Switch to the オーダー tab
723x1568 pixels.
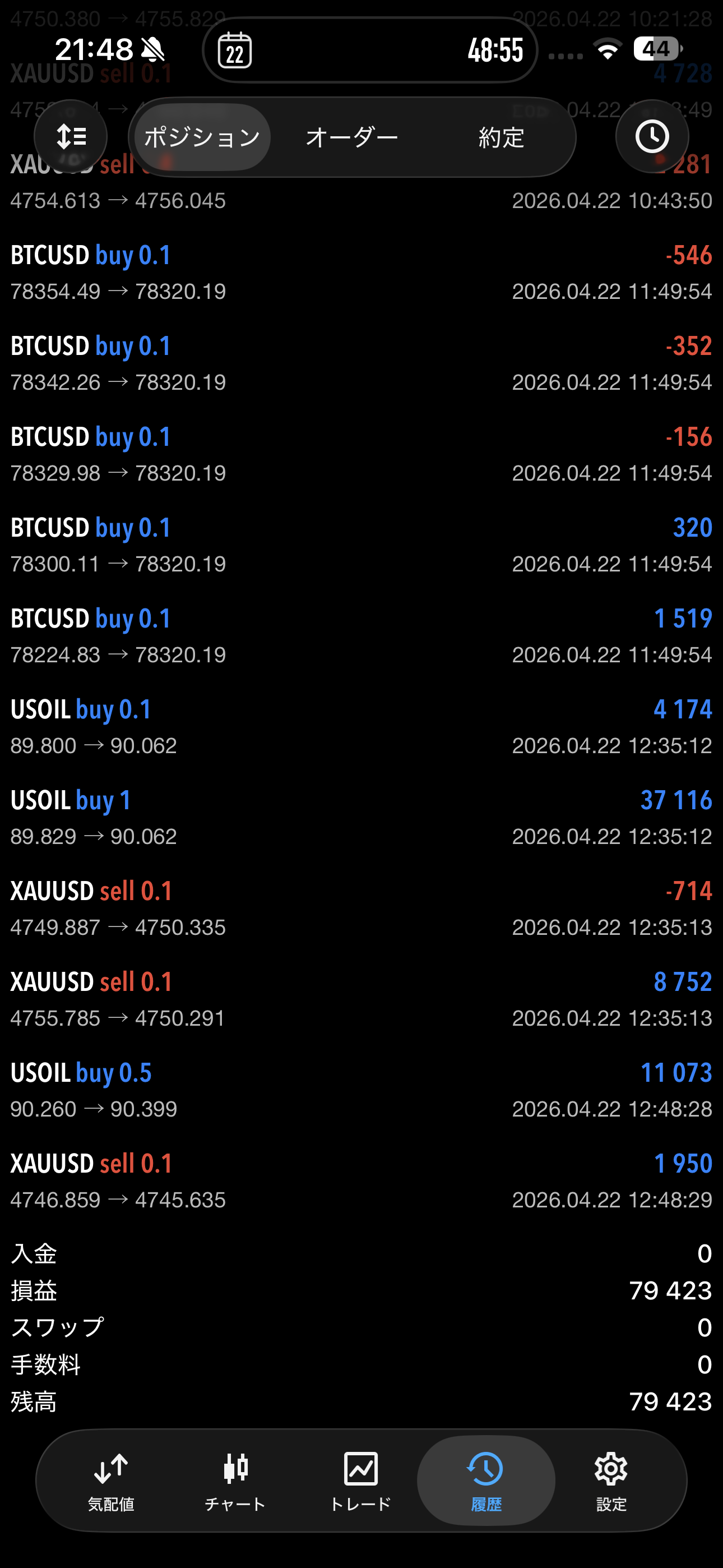pos(352,137)
